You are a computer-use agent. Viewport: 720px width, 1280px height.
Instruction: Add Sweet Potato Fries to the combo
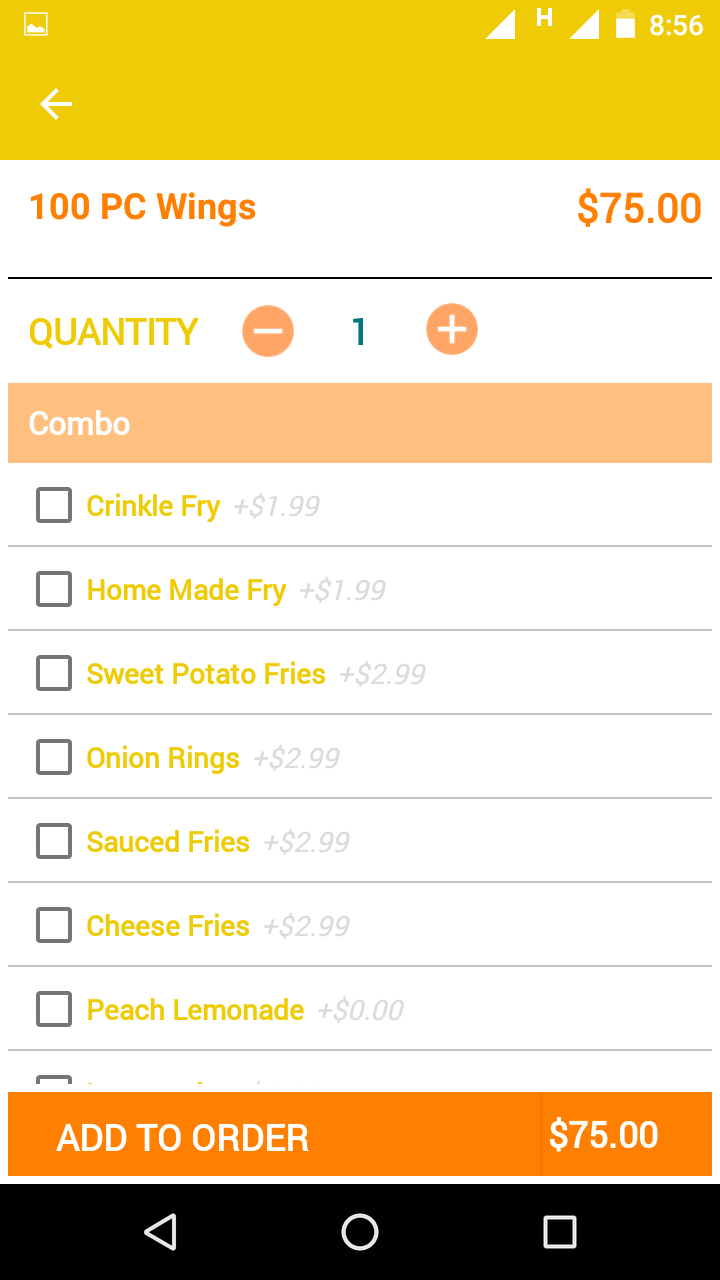coord(54,674)
